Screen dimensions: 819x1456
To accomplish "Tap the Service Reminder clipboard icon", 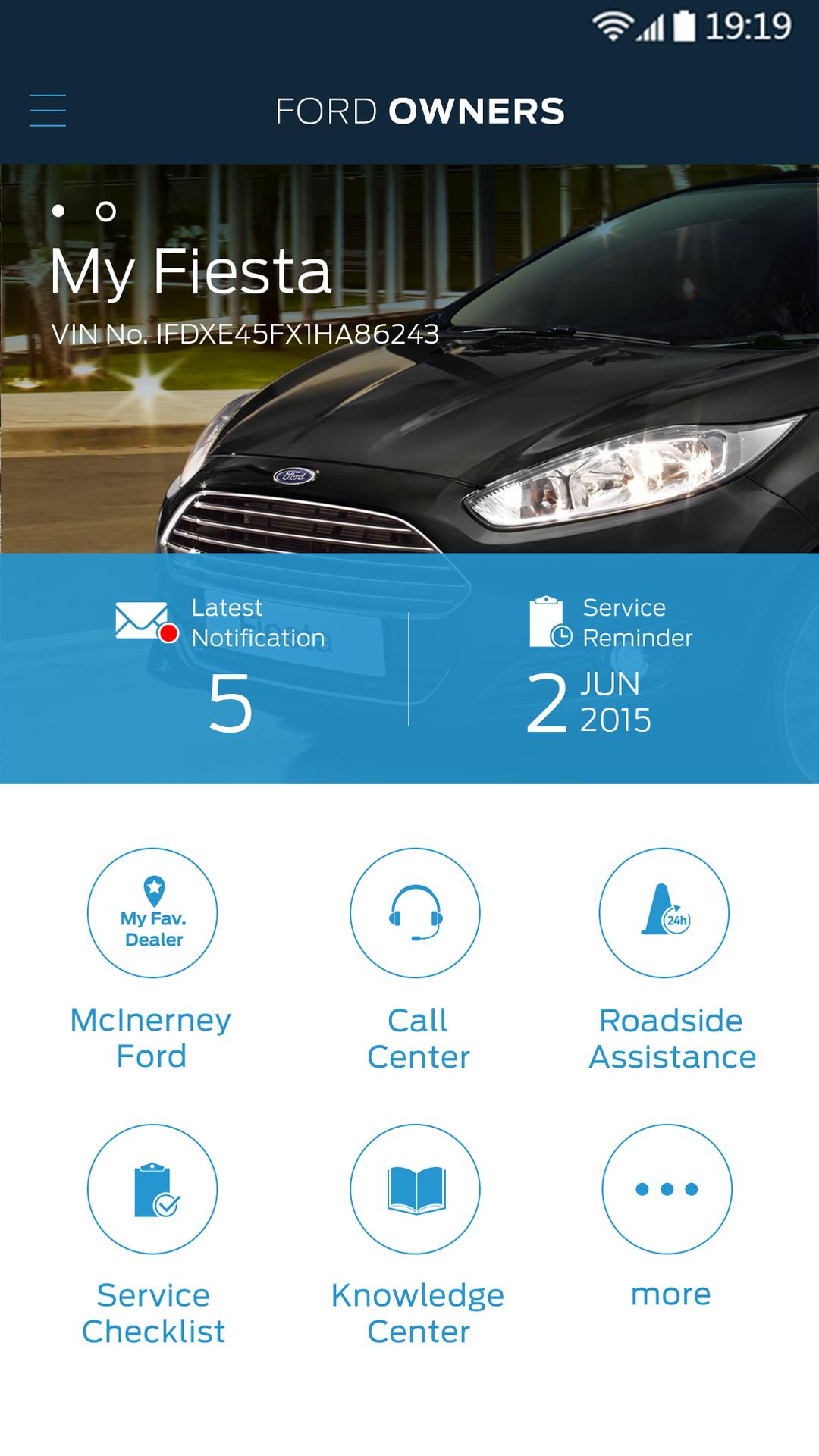I will pos(548,622).
